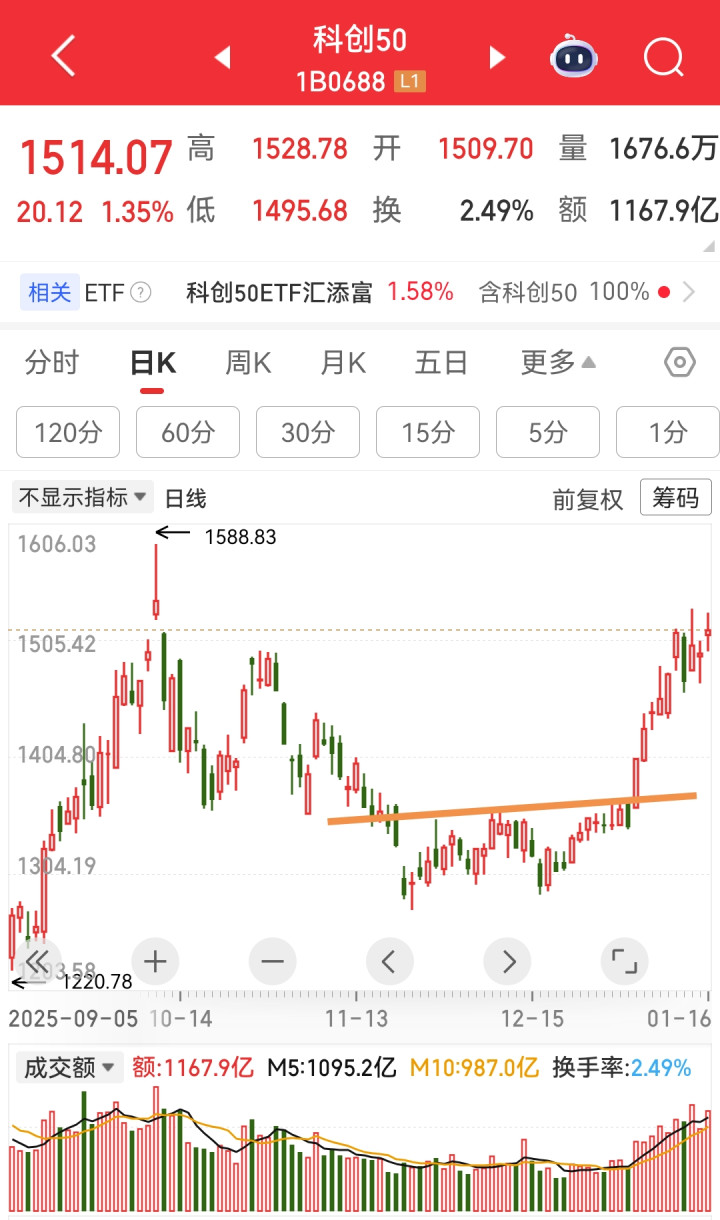720x1220 pixels.
Task: Select the 周K tab
Action: [x=247, y=362]
